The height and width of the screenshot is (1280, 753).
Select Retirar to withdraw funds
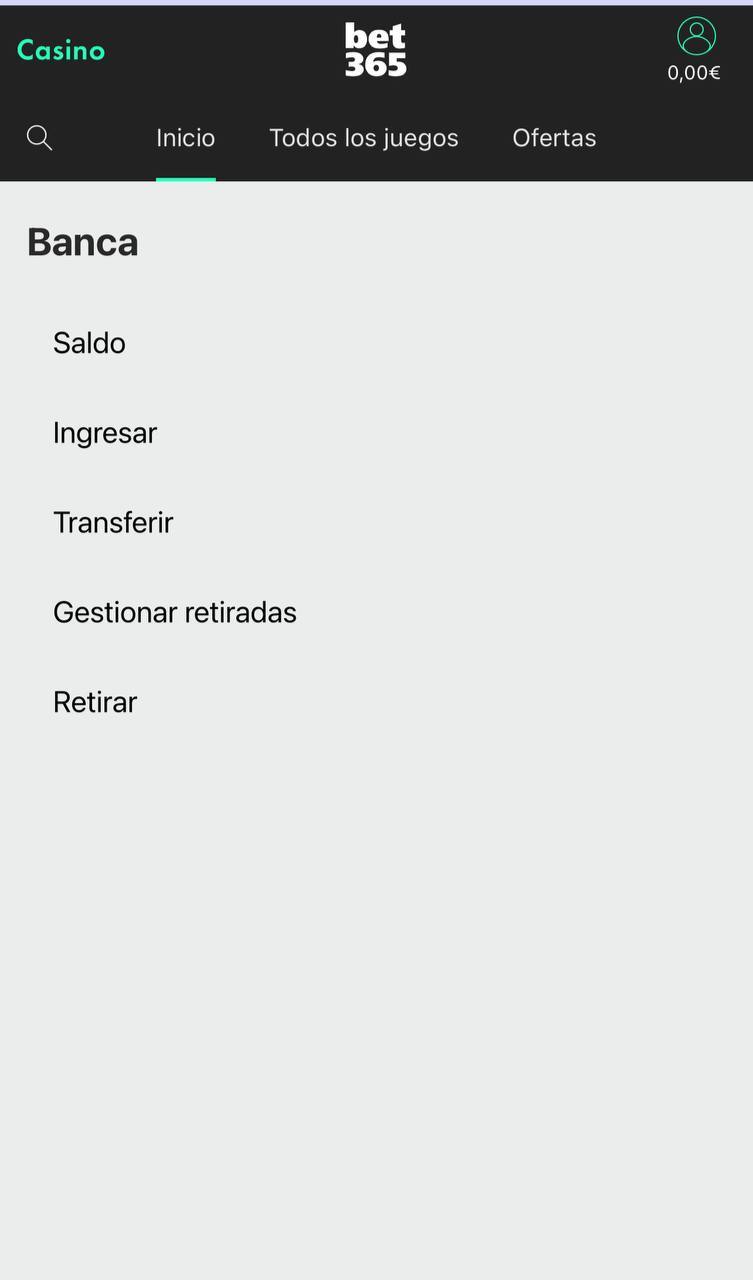95,702
